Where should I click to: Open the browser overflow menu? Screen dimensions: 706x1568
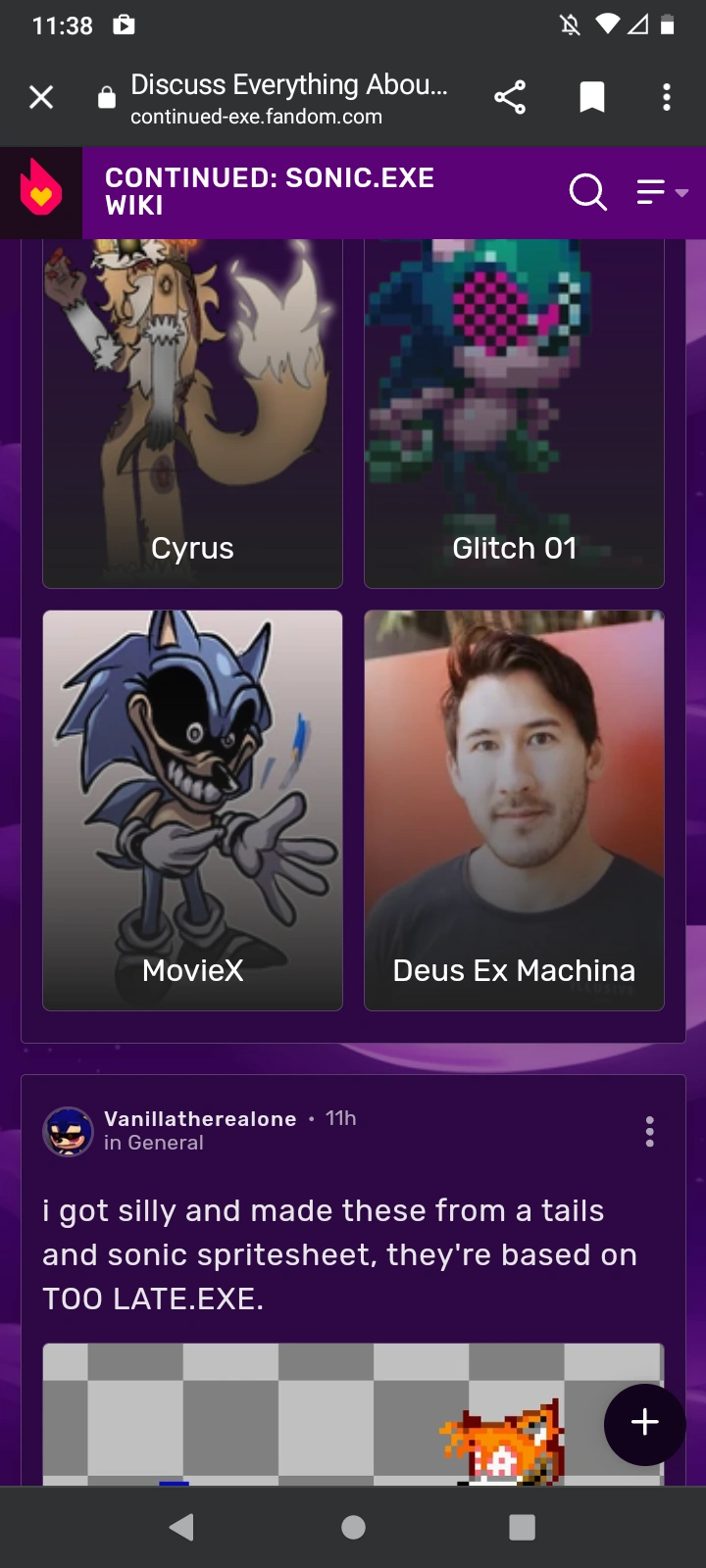coord(667,97)
